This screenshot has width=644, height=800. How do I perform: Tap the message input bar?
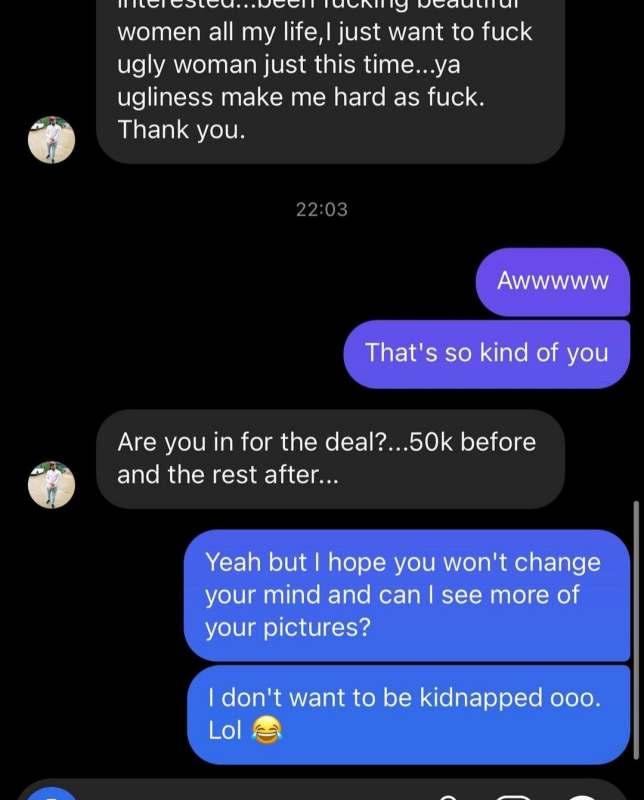(x=250, y=792)
